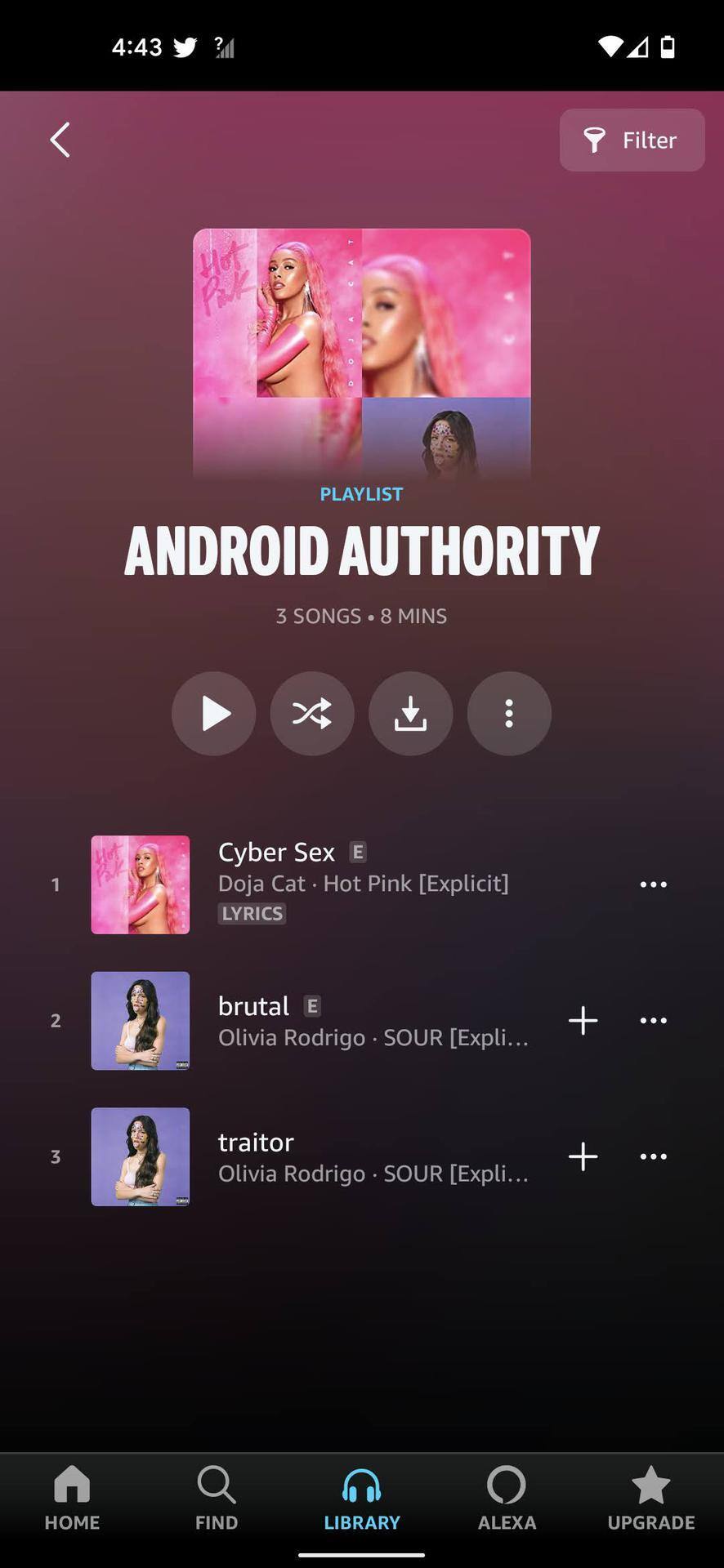
Task: Shuffle the playlist songs
Action: click(312, 714)
